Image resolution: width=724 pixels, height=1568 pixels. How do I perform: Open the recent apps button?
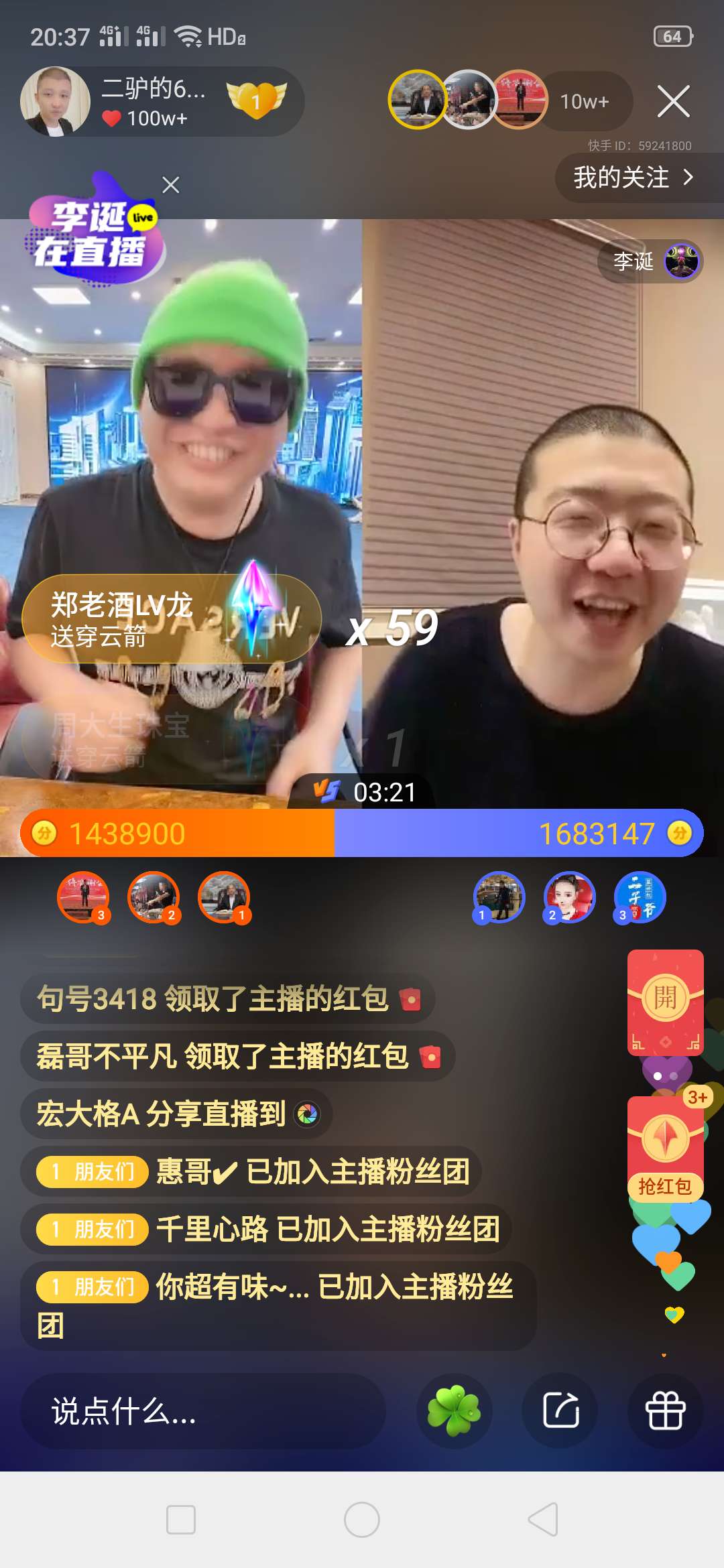pyautogui.click(x=181, y=1519)
